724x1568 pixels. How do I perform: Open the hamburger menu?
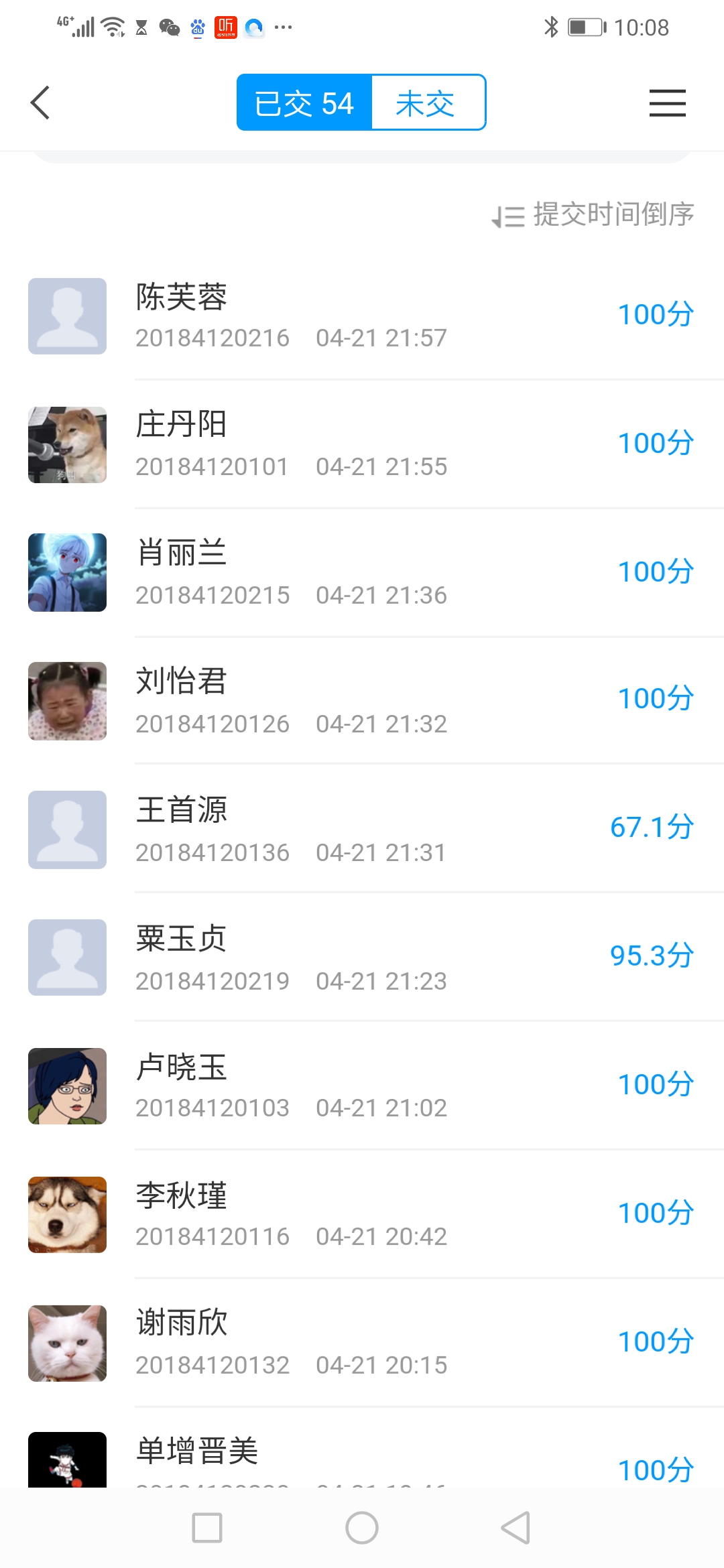coord(667,103)
